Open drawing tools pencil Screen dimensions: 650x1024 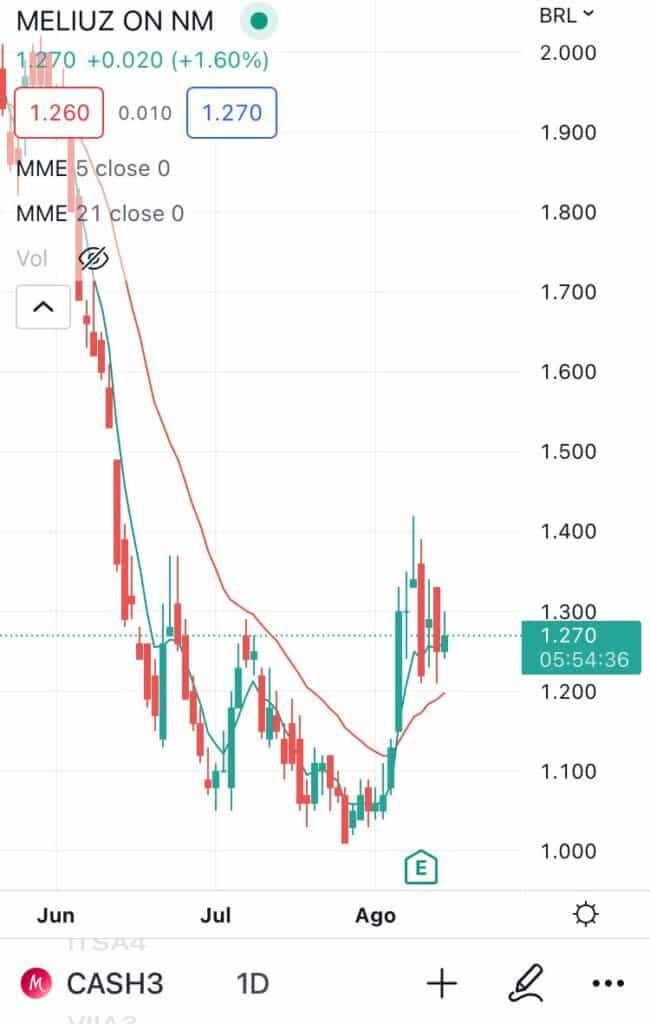pyautogui.click(x=524, y=984)
